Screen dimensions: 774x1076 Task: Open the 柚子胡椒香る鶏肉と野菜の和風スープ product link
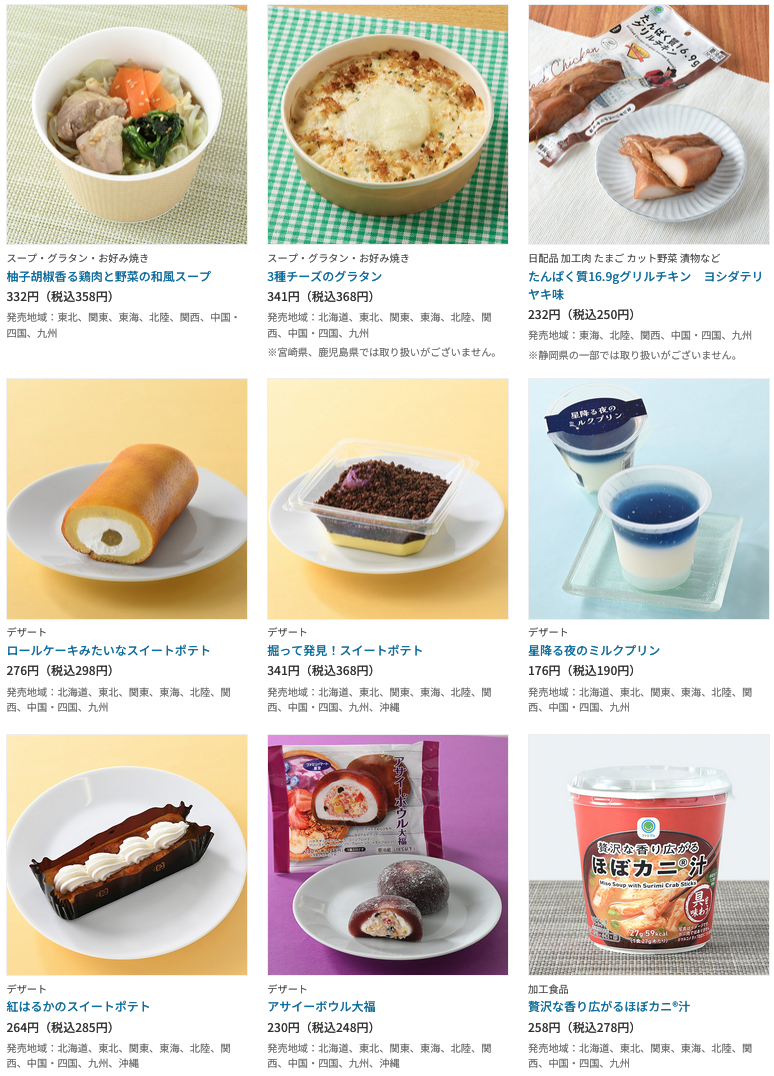coord(108,277)
